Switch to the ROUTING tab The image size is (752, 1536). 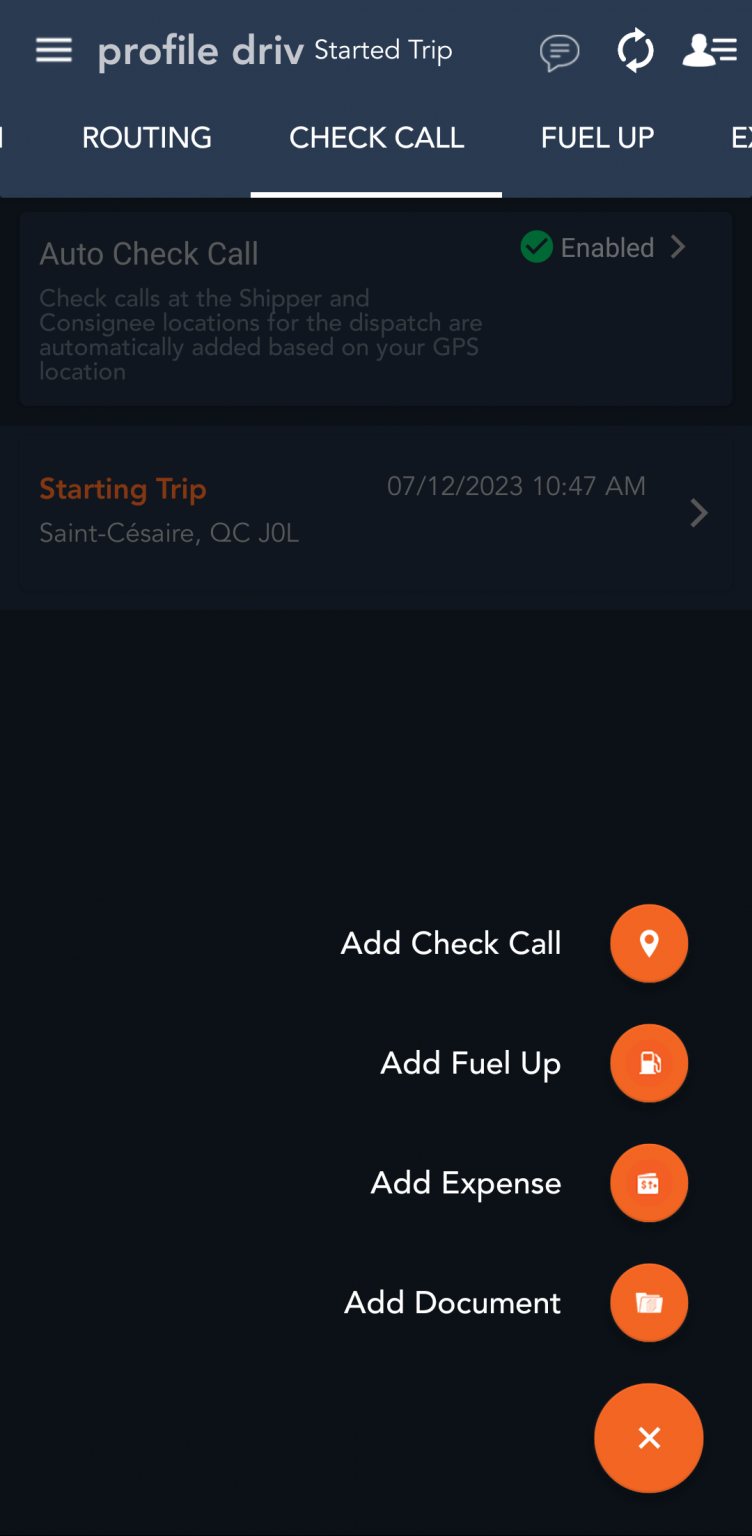click(x=146, y=137)
